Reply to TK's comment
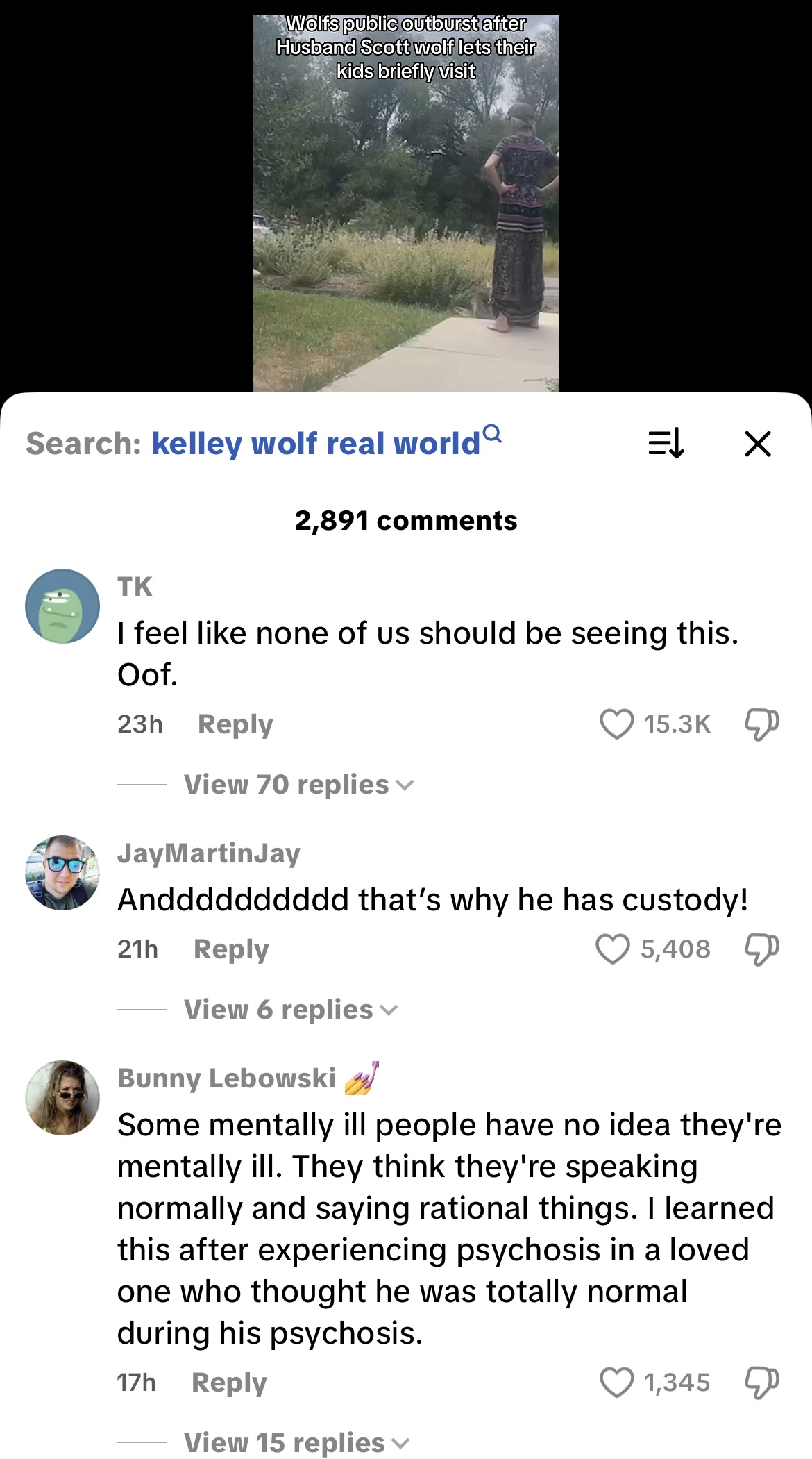The image size is (812, 1459). [235, 724]
